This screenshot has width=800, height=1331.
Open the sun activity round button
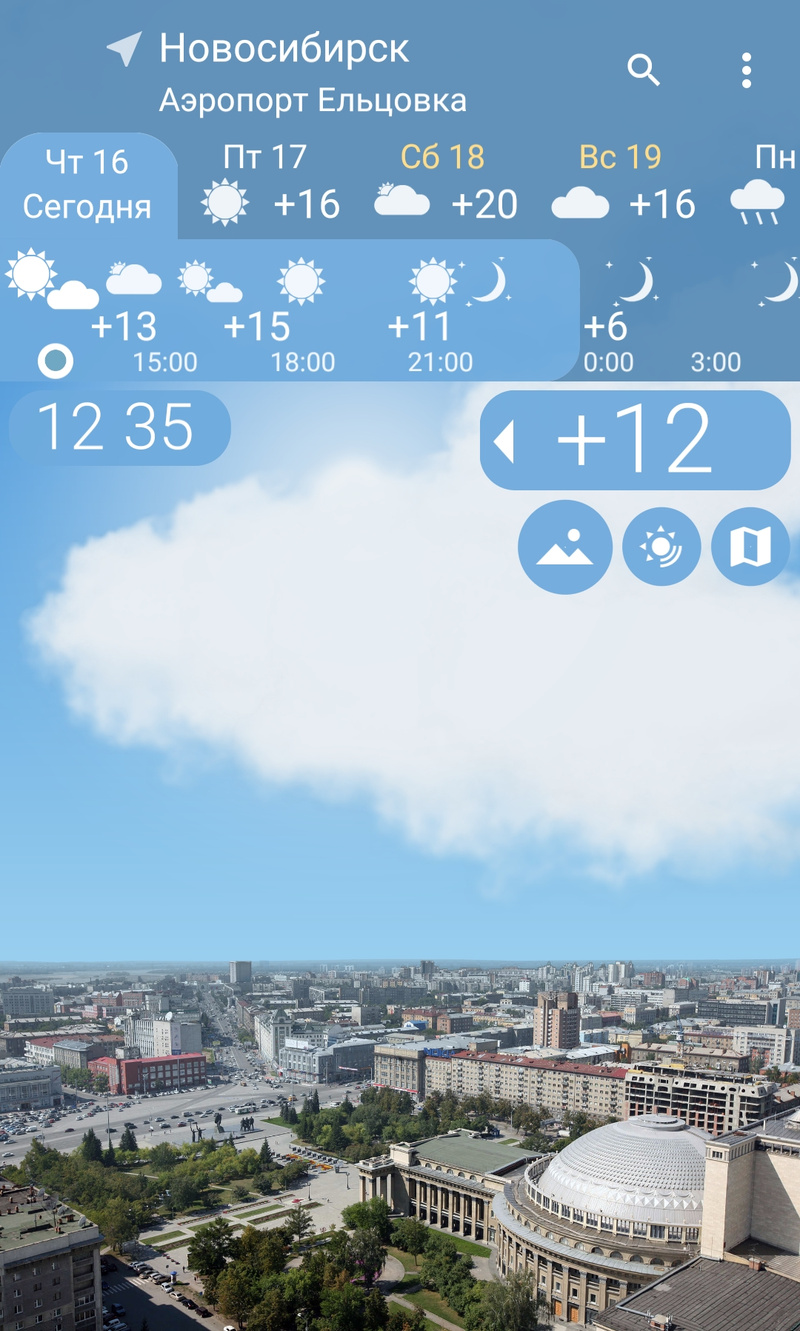661,547
